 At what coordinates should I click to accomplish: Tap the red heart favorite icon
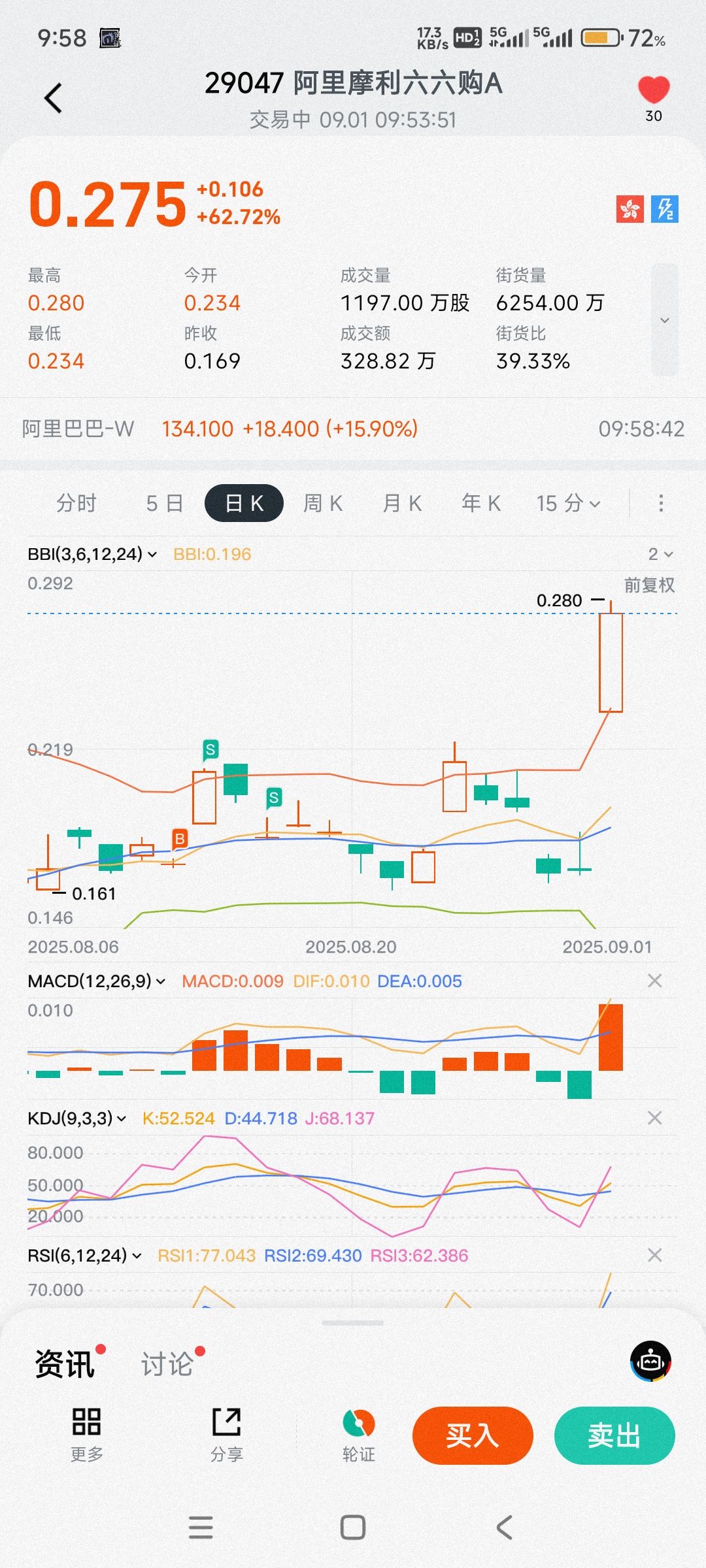[x=653, y=90]
